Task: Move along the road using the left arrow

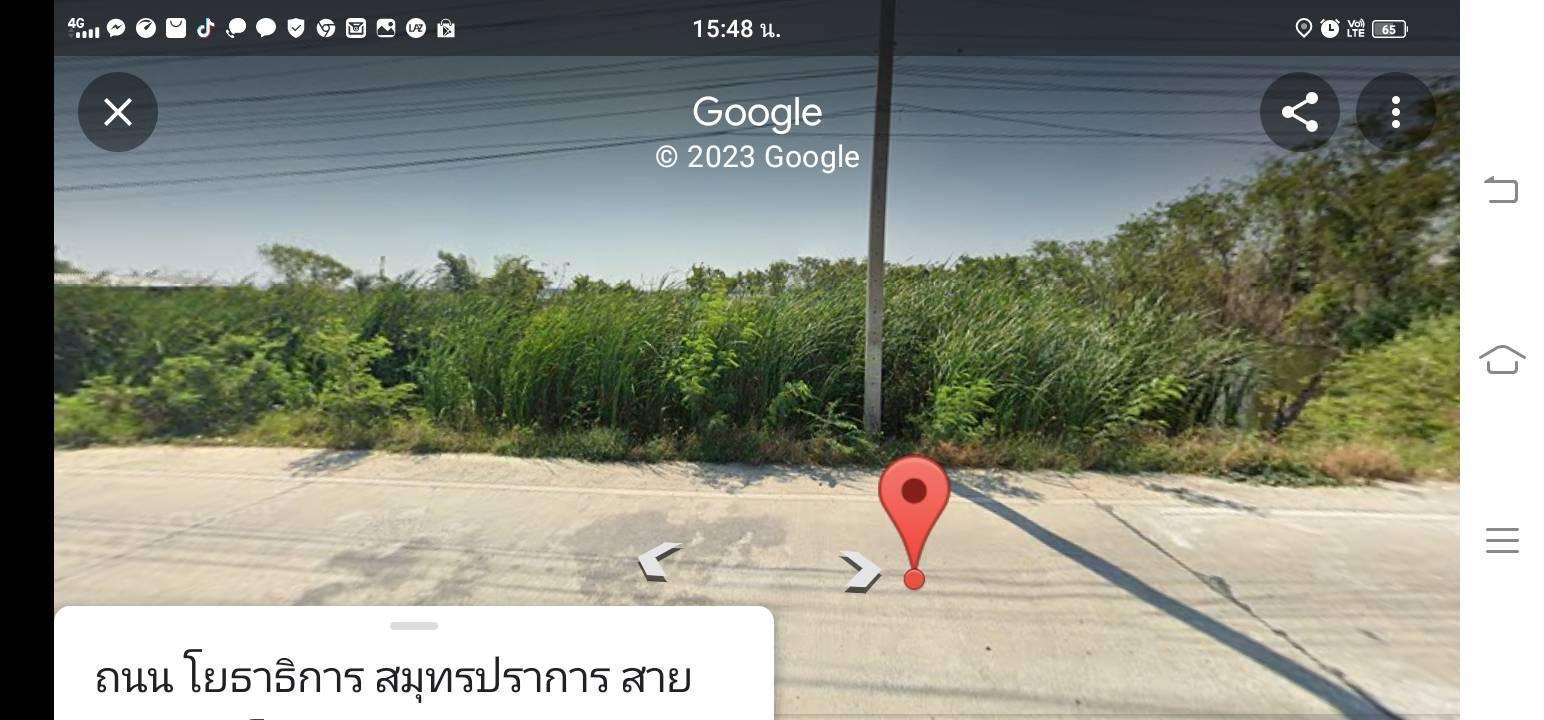Action: (659, 561)
